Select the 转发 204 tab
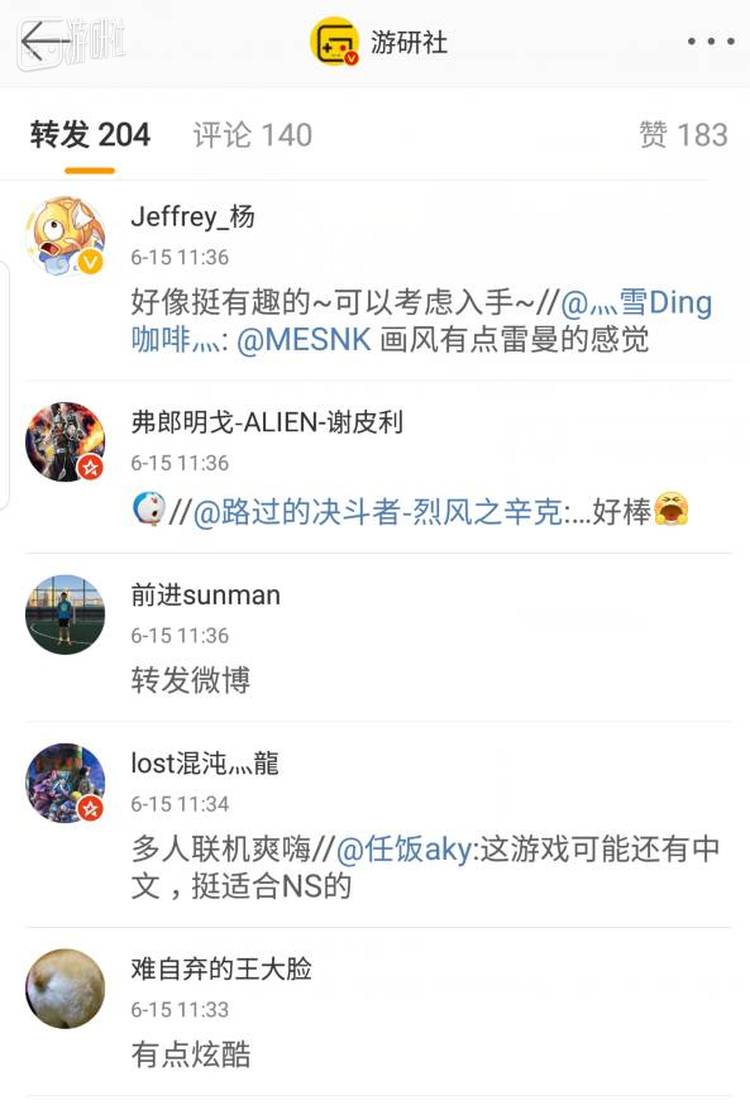Viewport: 750px width, 1105px height. (90, 135)
